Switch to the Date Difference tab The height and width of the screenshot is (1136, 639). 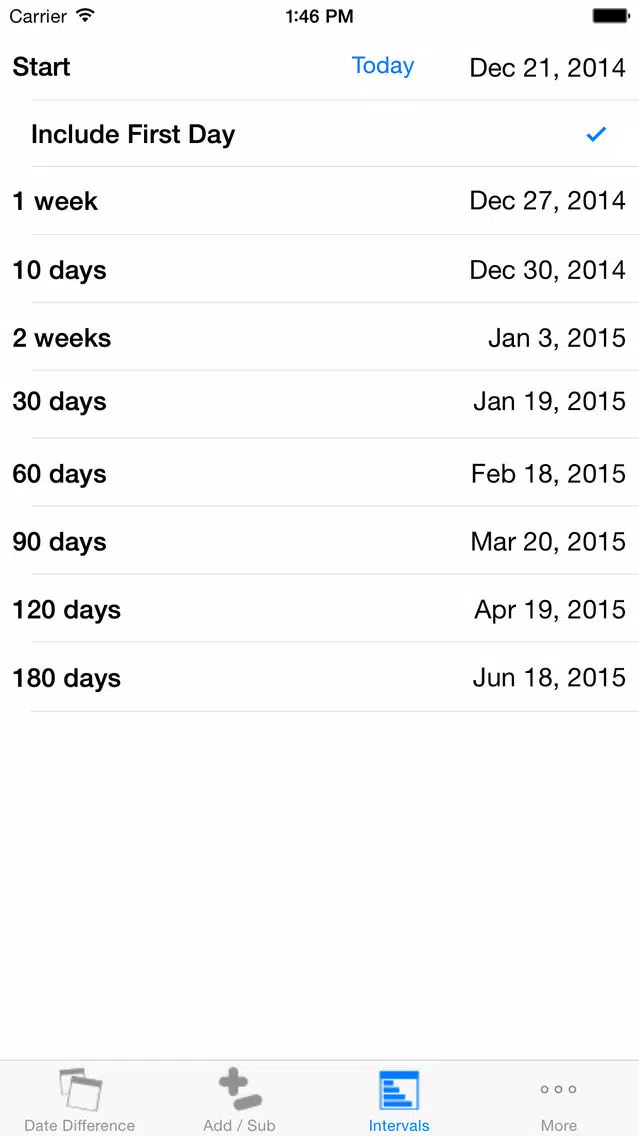(x=80, y=1099)
